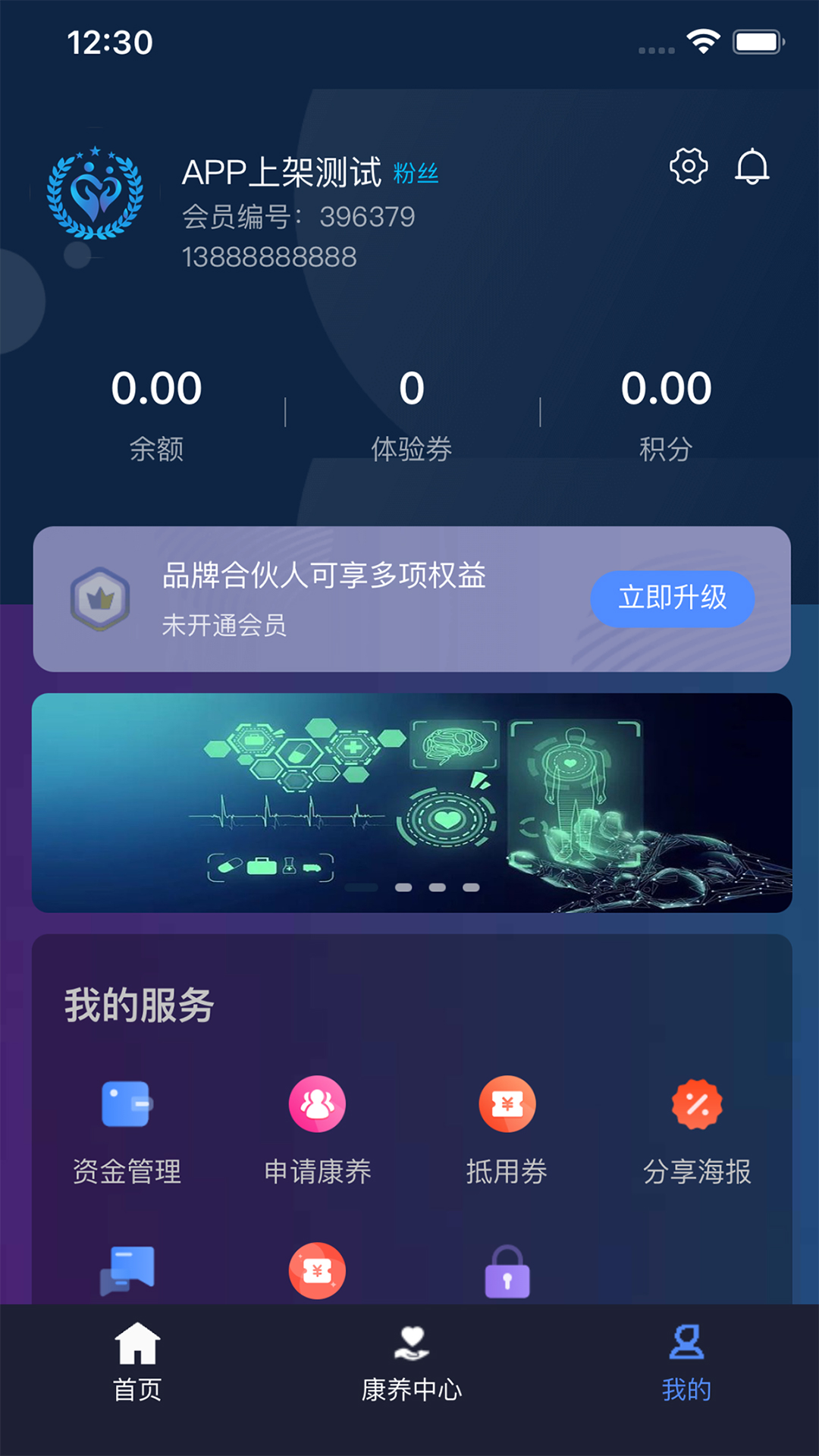
Task: Tap the blue chat message icon
Action: (126, 1272)
